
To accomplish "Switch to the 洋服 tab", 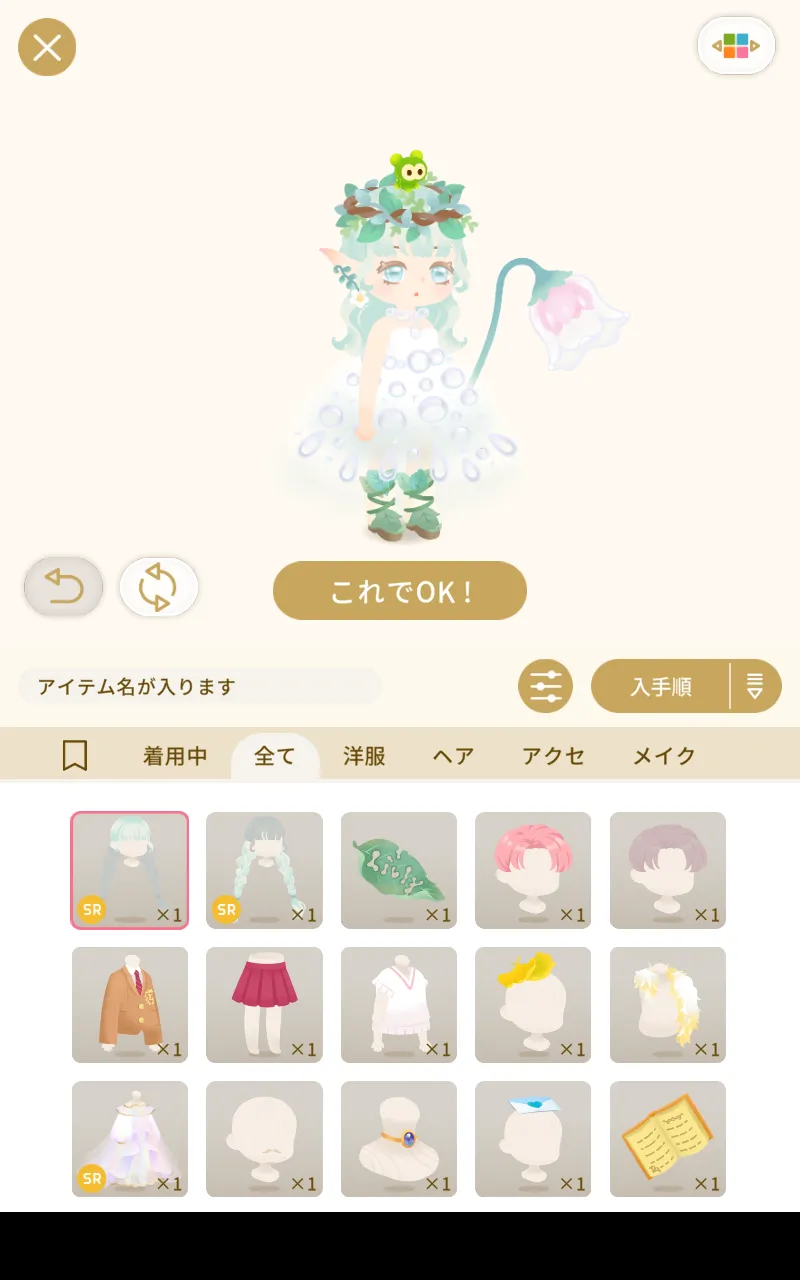I will [x=364, y=756].
